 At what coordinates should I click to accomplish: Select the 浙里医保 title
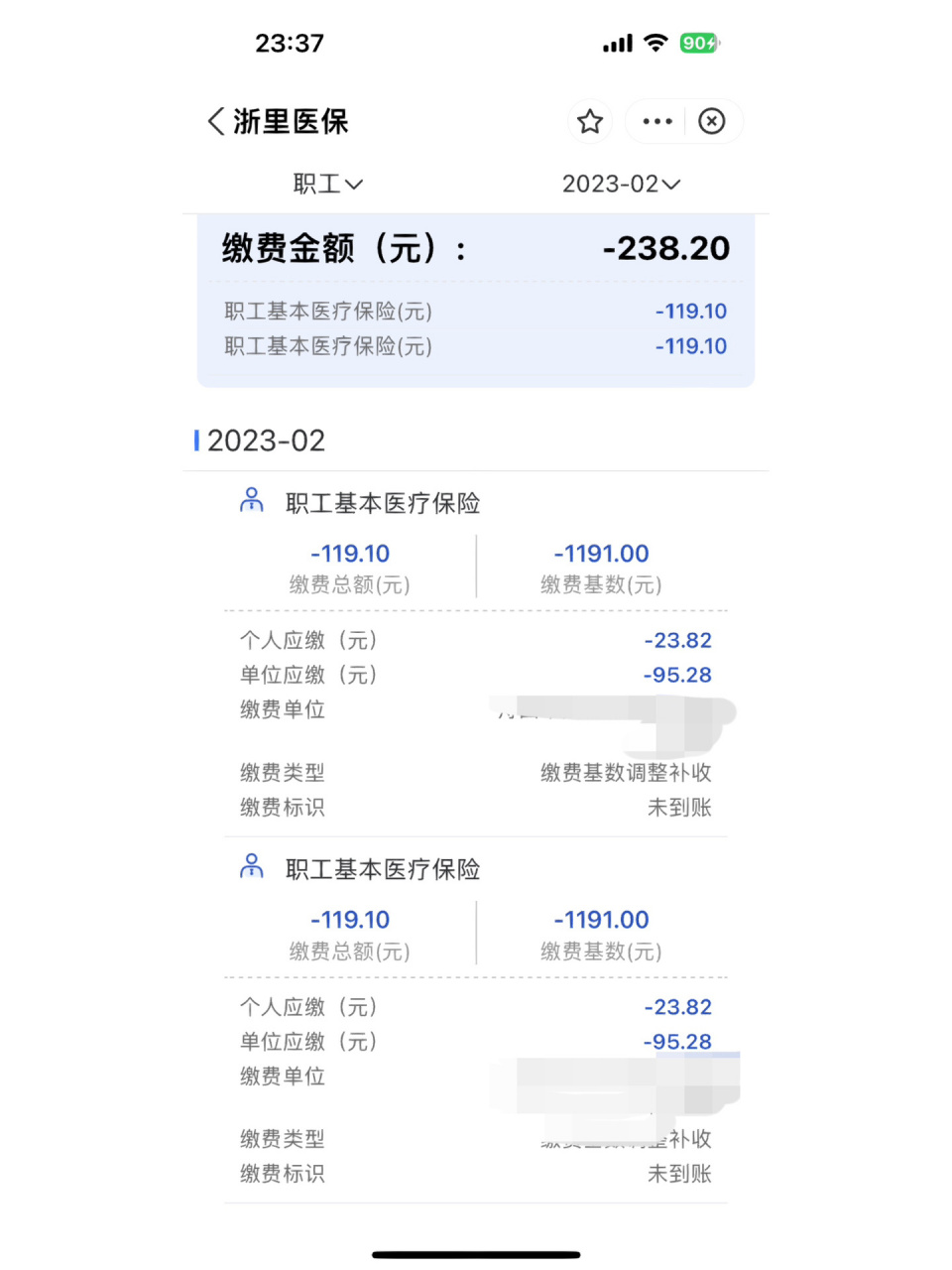coord(291,121)
